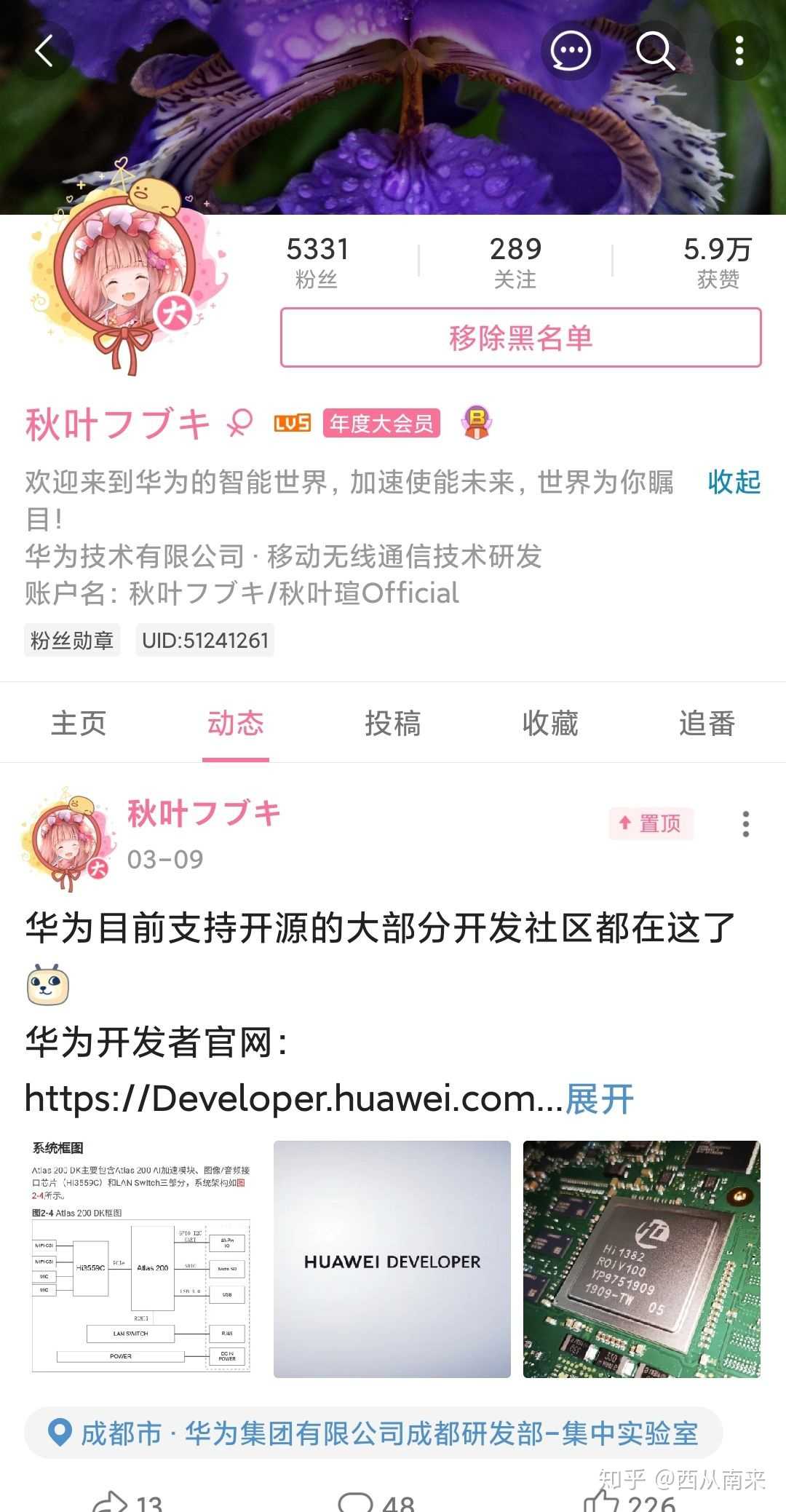View the 289 关注 following list
This screenshot has height=1512, width=786.
(515, 262)
